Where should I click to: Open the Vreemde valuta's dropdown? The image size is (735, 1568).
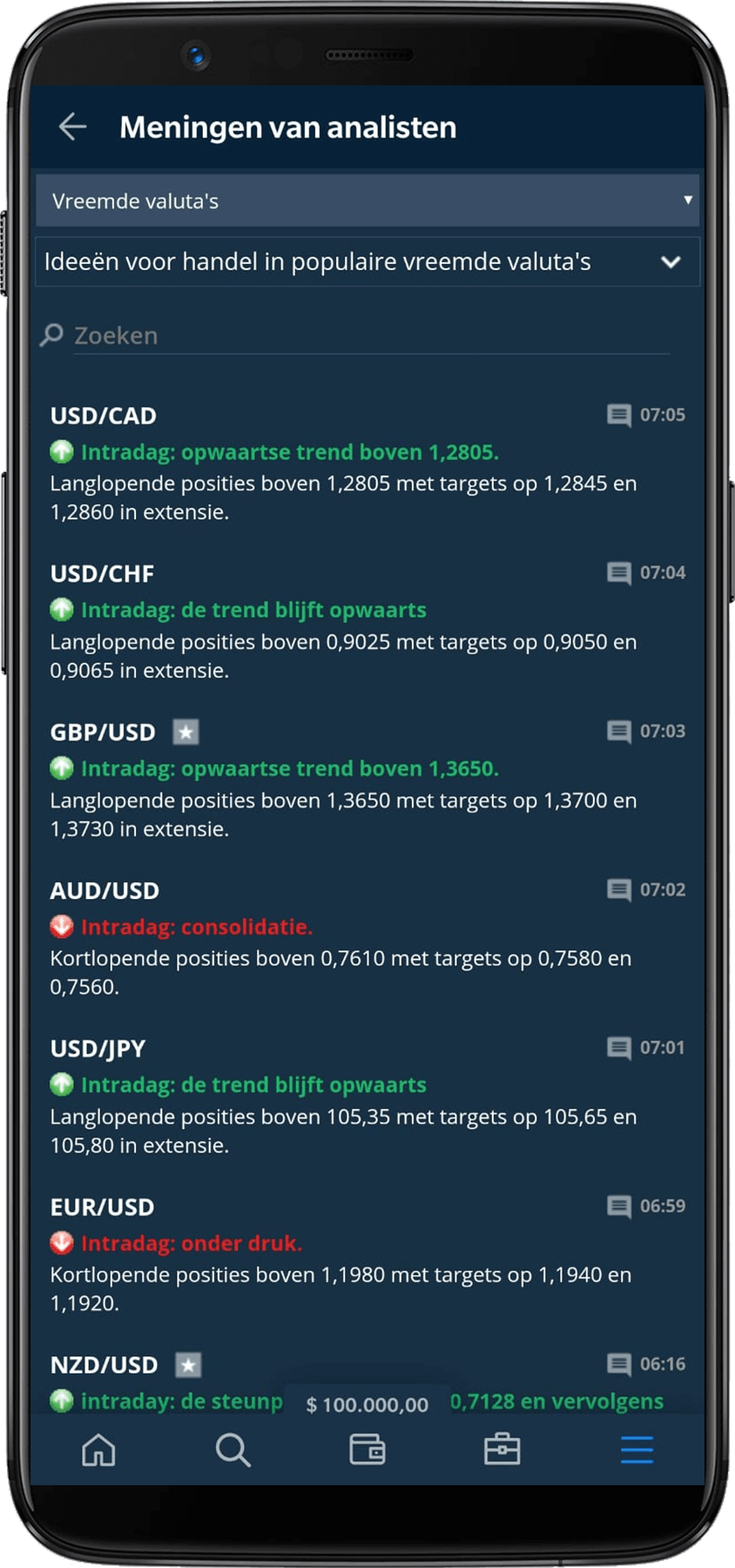tap(367, 201)
